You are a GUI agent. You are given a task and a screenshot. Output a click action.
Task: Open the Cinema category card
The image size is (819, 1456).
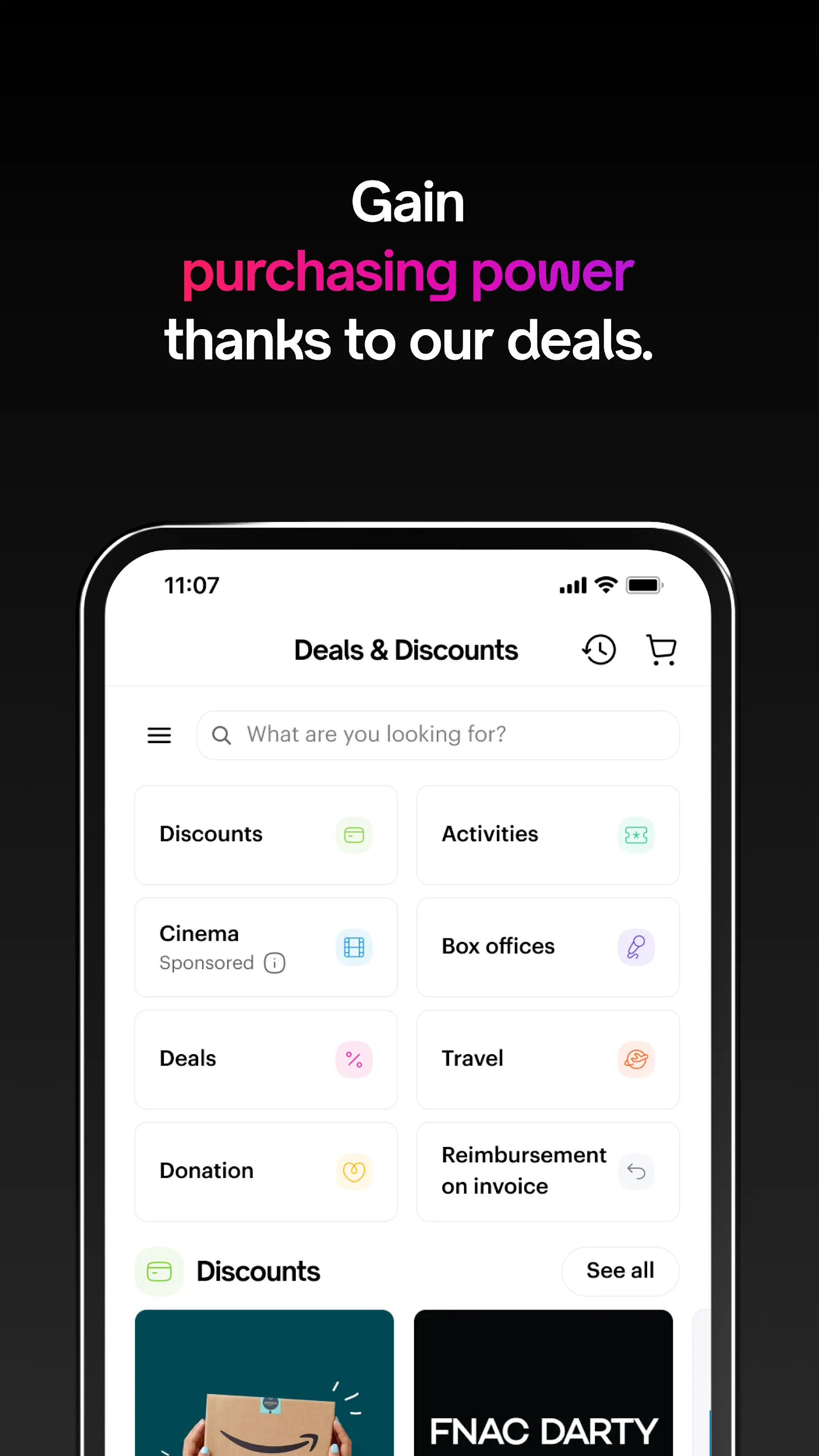(x=265, y=947)
